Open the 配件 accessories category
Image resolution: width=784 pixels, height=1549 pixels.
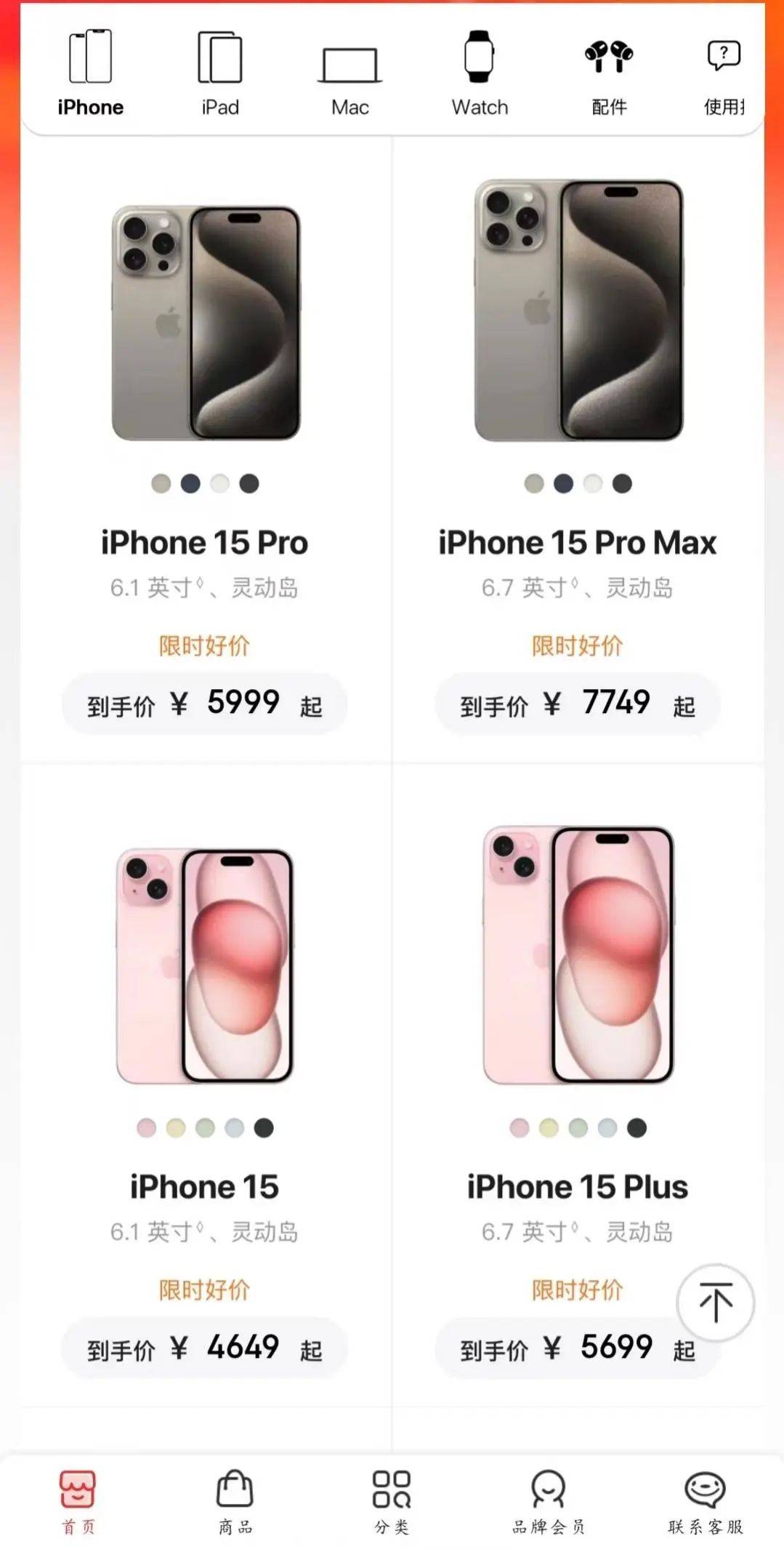pyautogui.click(x=609, y=73)
